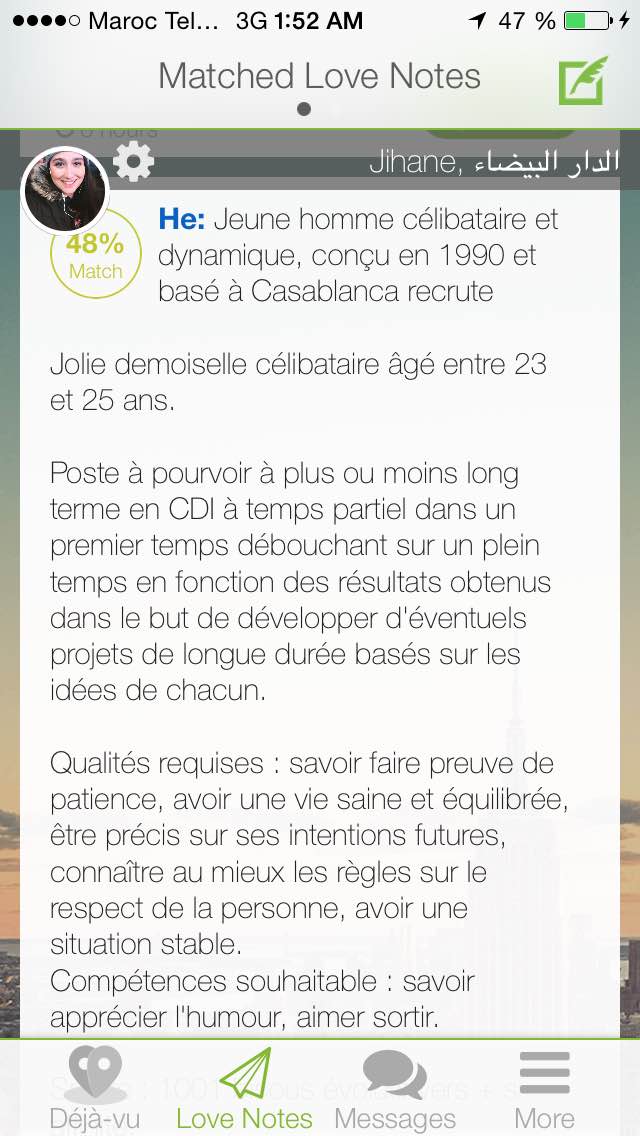This screenshot has height=1136, width=640.
Task: Switch to the Déjà-vu tab
Action: pyautogui.click(x=95, y=1088)
